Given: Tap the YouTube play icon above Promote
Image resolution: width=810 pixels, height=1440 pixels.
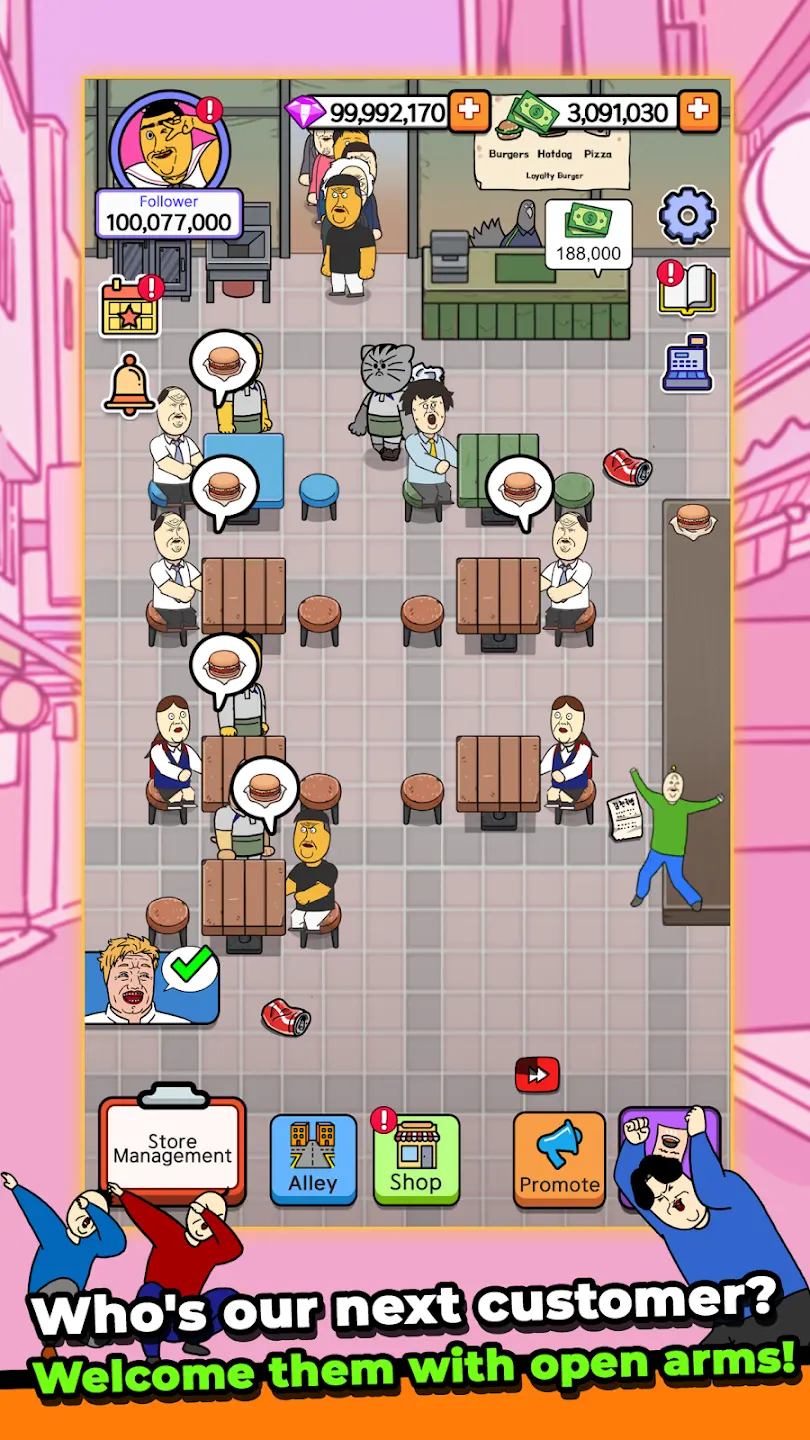Looking at the screenshot, I should click(x=537, y=1073).
